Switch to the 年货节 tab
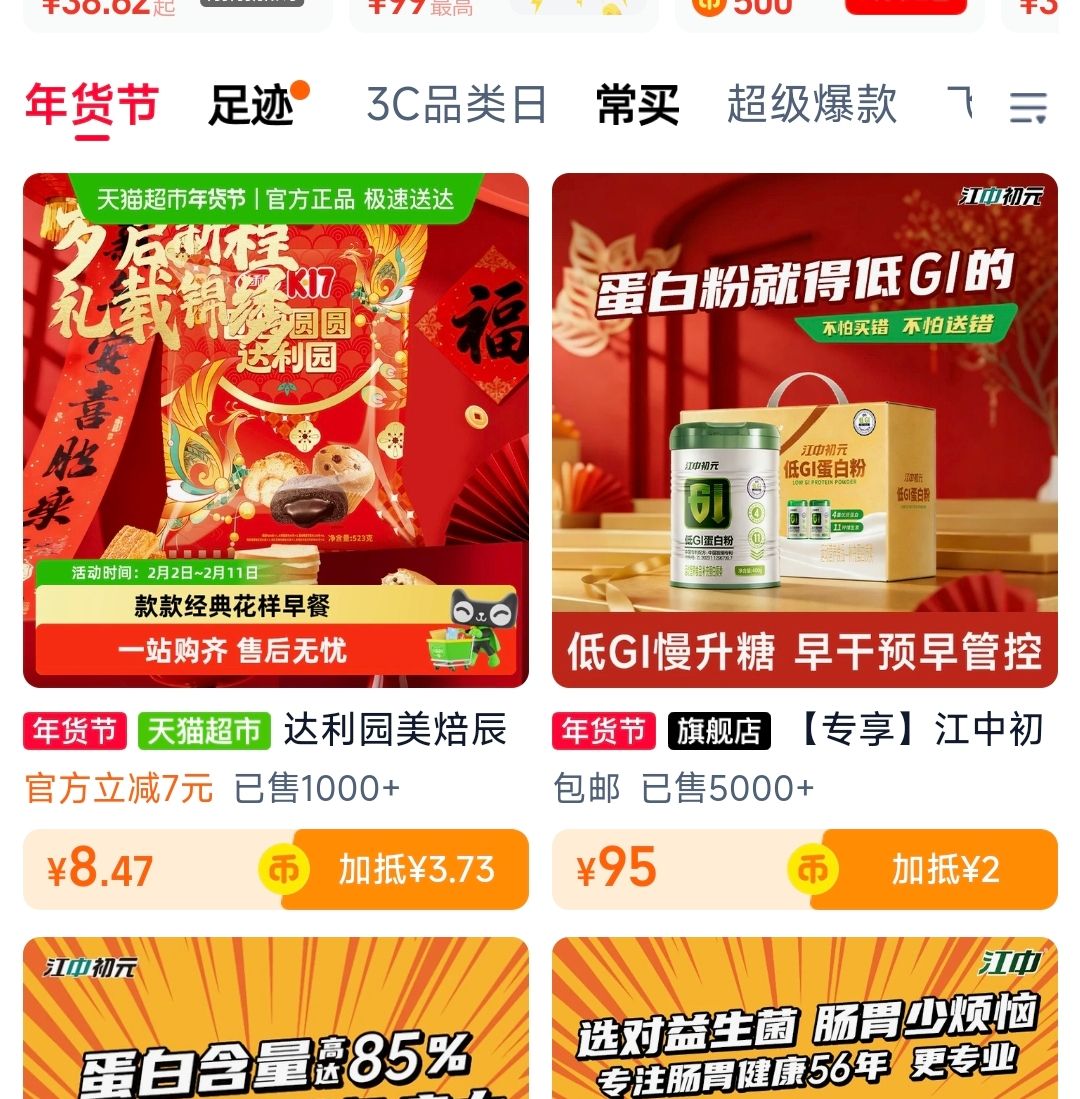 (92, 105)
